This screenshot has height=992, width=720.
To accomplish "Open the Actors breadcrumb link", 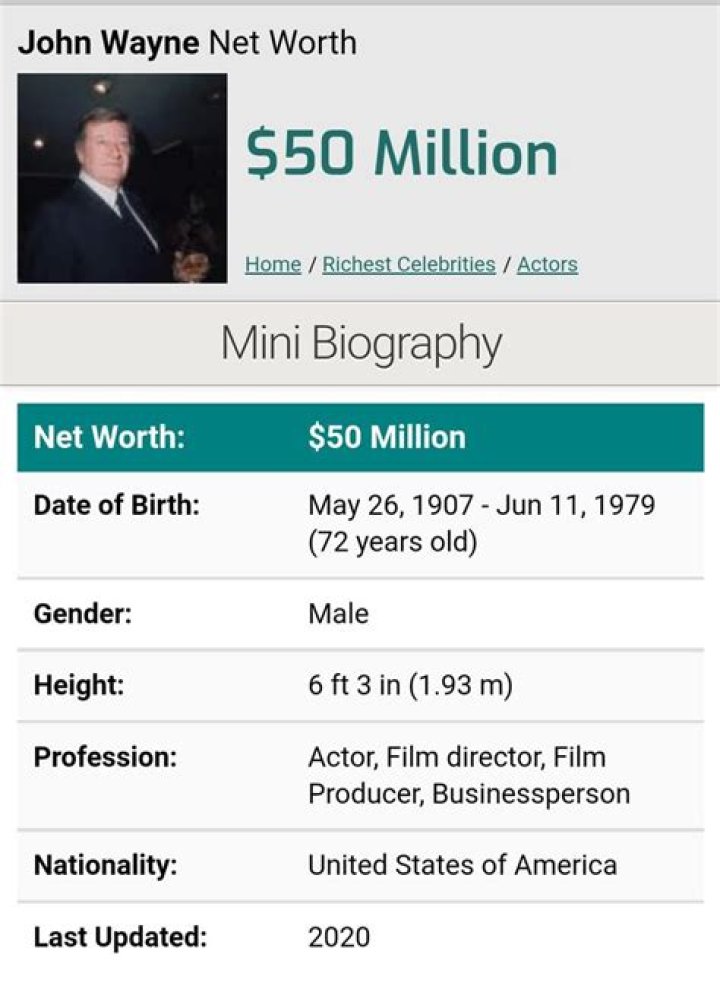I will [547, 264].
